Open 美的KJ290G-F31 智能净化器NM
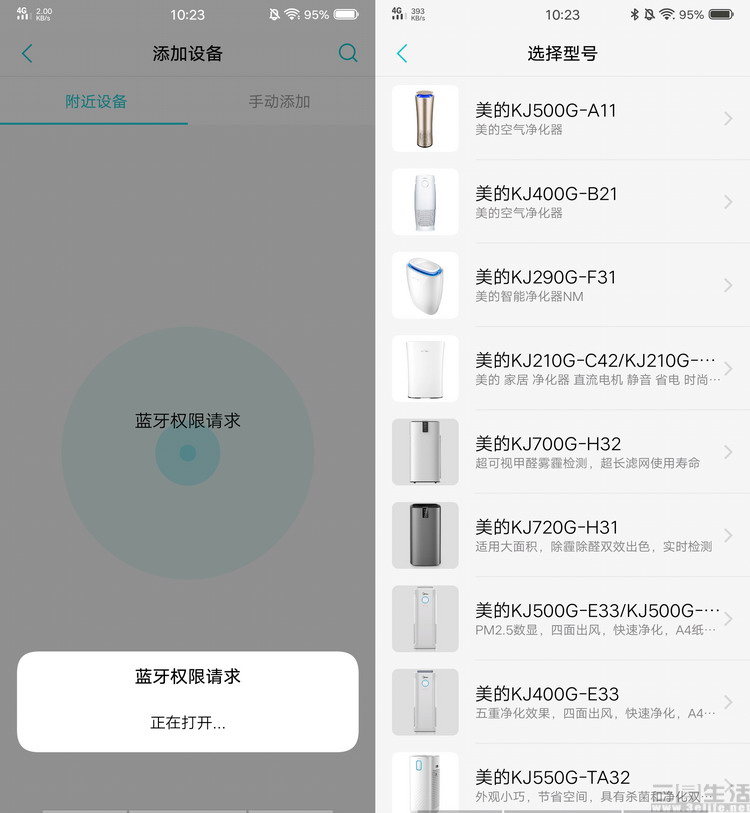Image resolution: width=750 pixels, height=813 pixels. coord(562,285)
